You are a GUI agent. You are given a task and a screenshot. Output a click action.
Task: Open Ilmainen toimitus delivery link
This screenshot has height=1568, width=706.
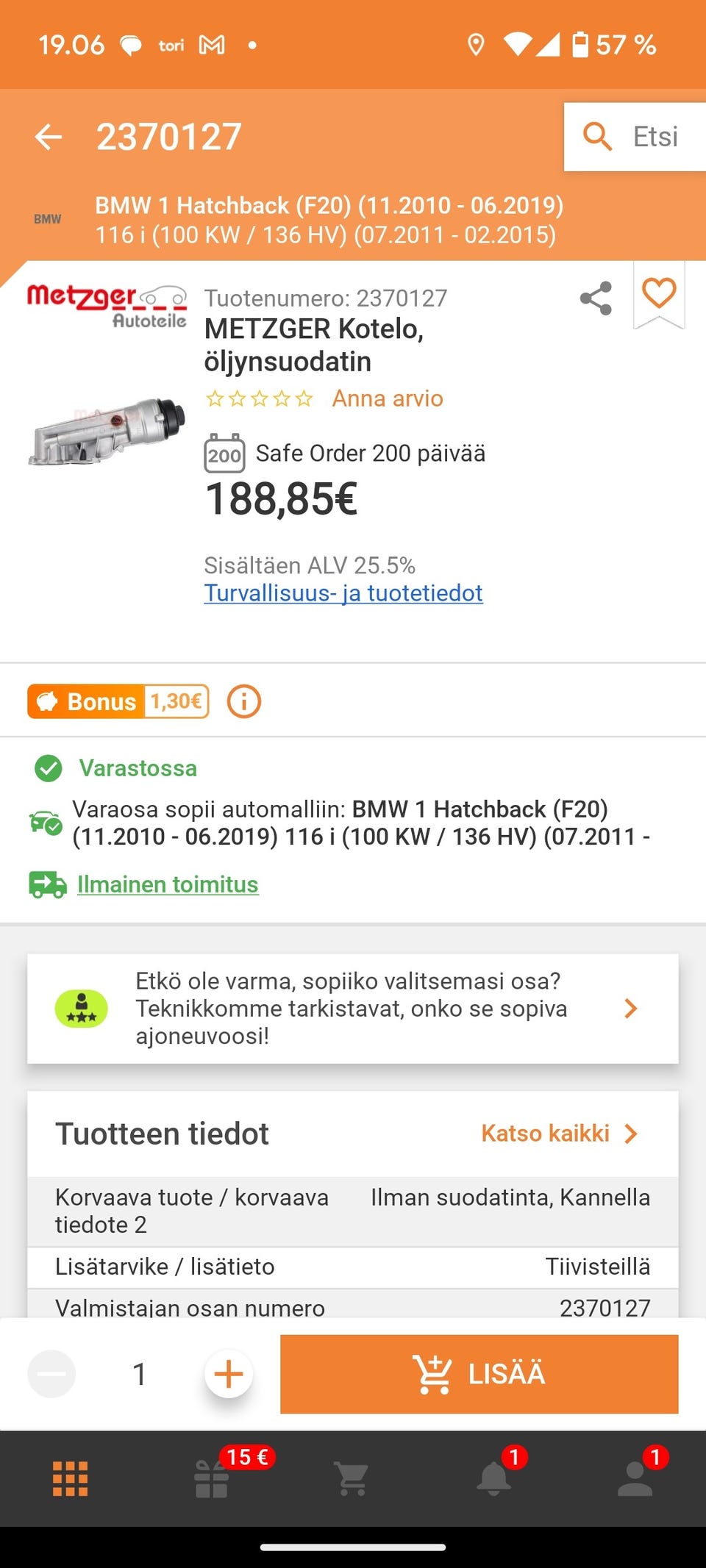coord(168,884)
